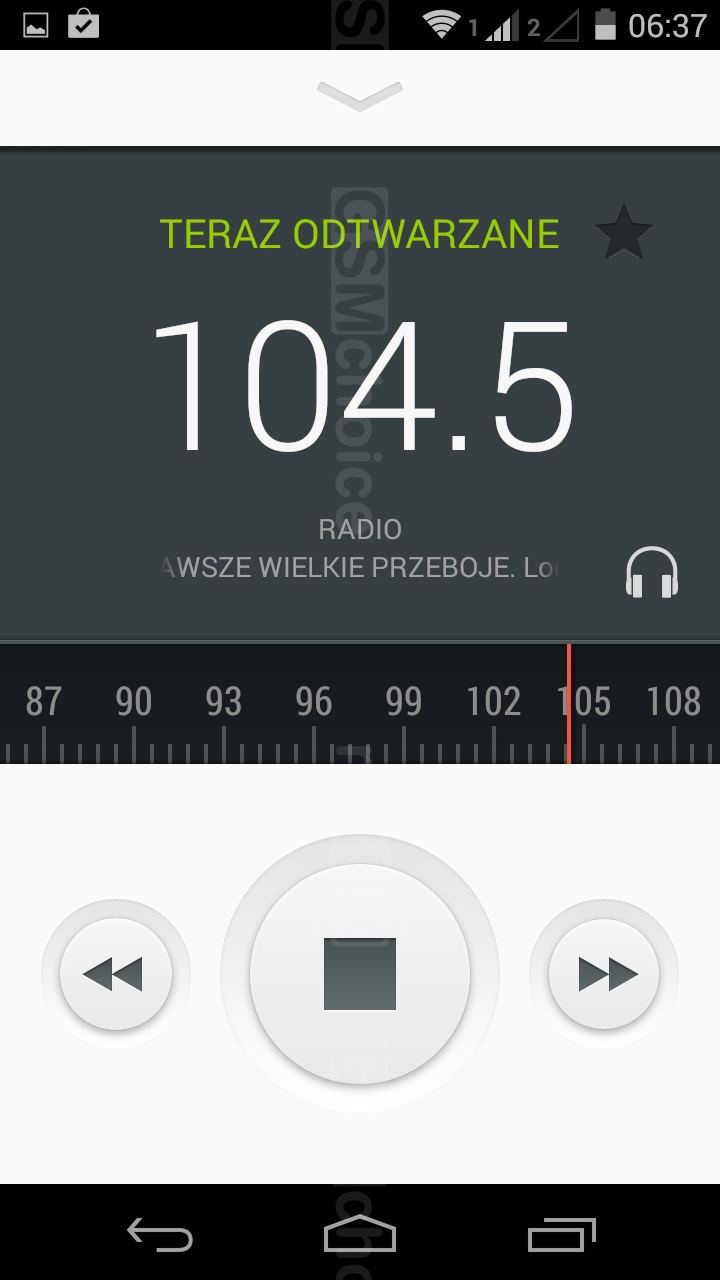The height and width of the screenshot is (1280, 720).
Task: Expand the panel with the top chevron
Action: (360, 96)
